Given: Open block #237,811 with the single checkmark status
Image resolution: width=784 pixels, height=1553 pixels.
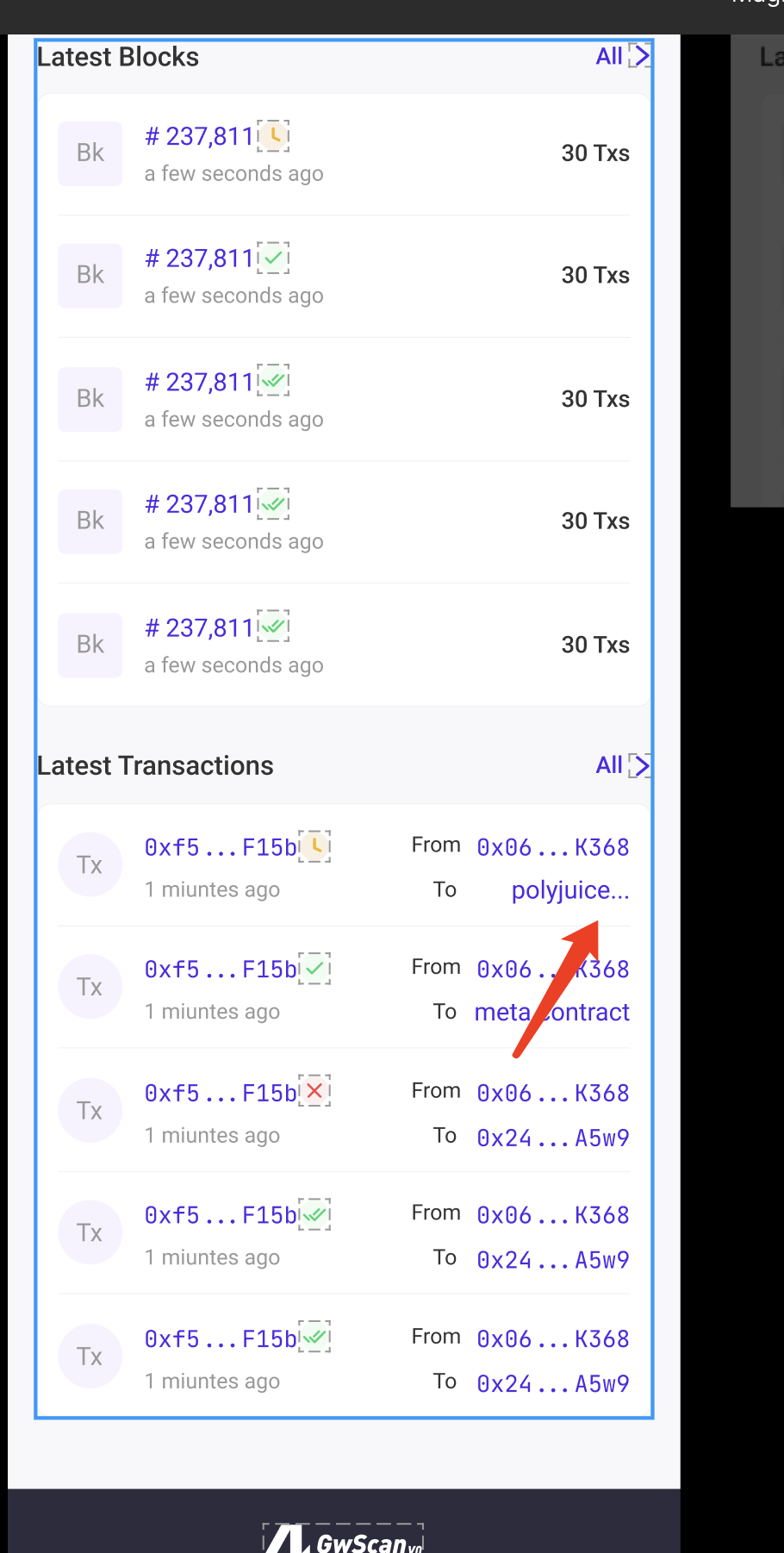Looking at the screenshot, I should pyautogui.click(x=199, y=259).
